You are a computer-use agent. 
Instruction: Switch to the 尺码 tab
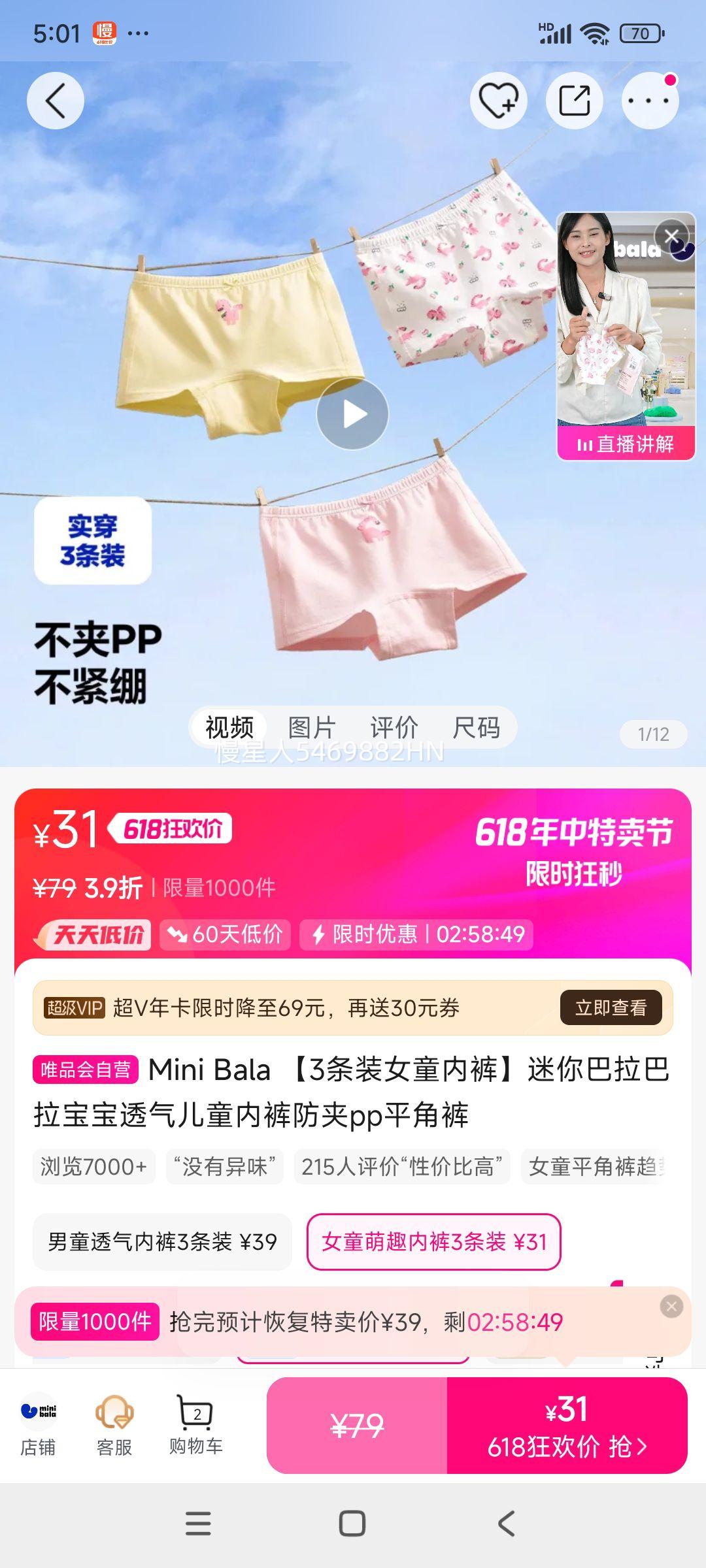click(x=476, y=727)
